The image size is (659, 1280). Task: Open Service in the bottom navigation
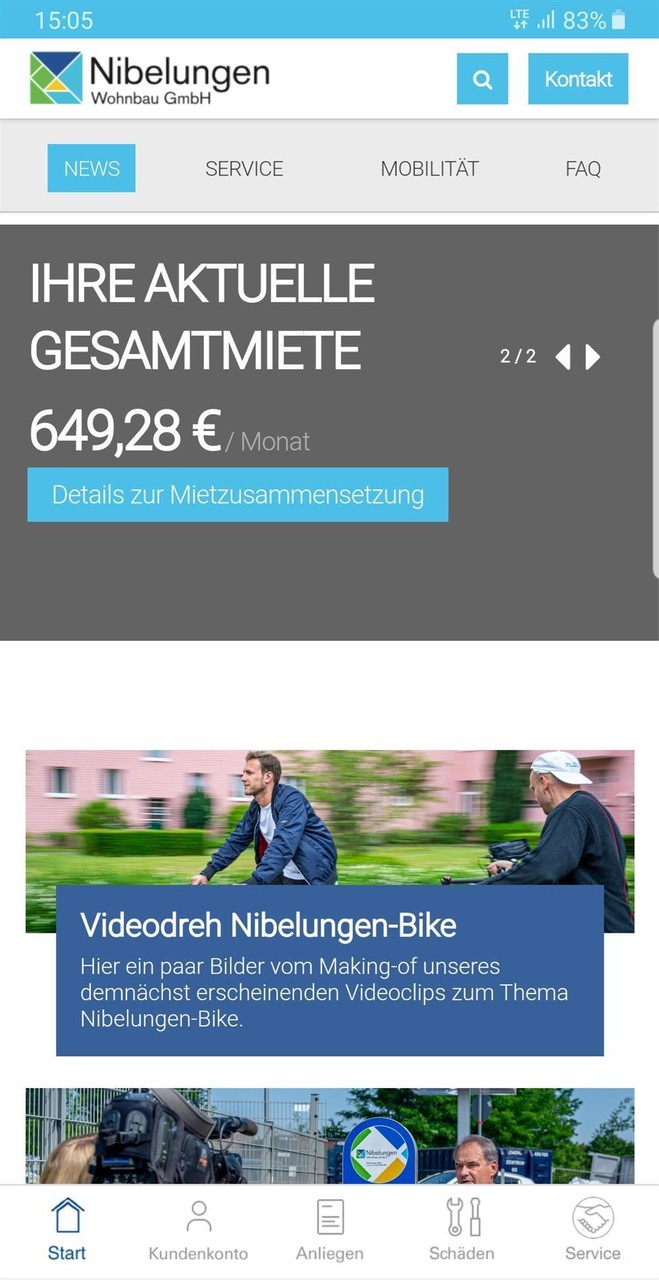[592, 1231]
